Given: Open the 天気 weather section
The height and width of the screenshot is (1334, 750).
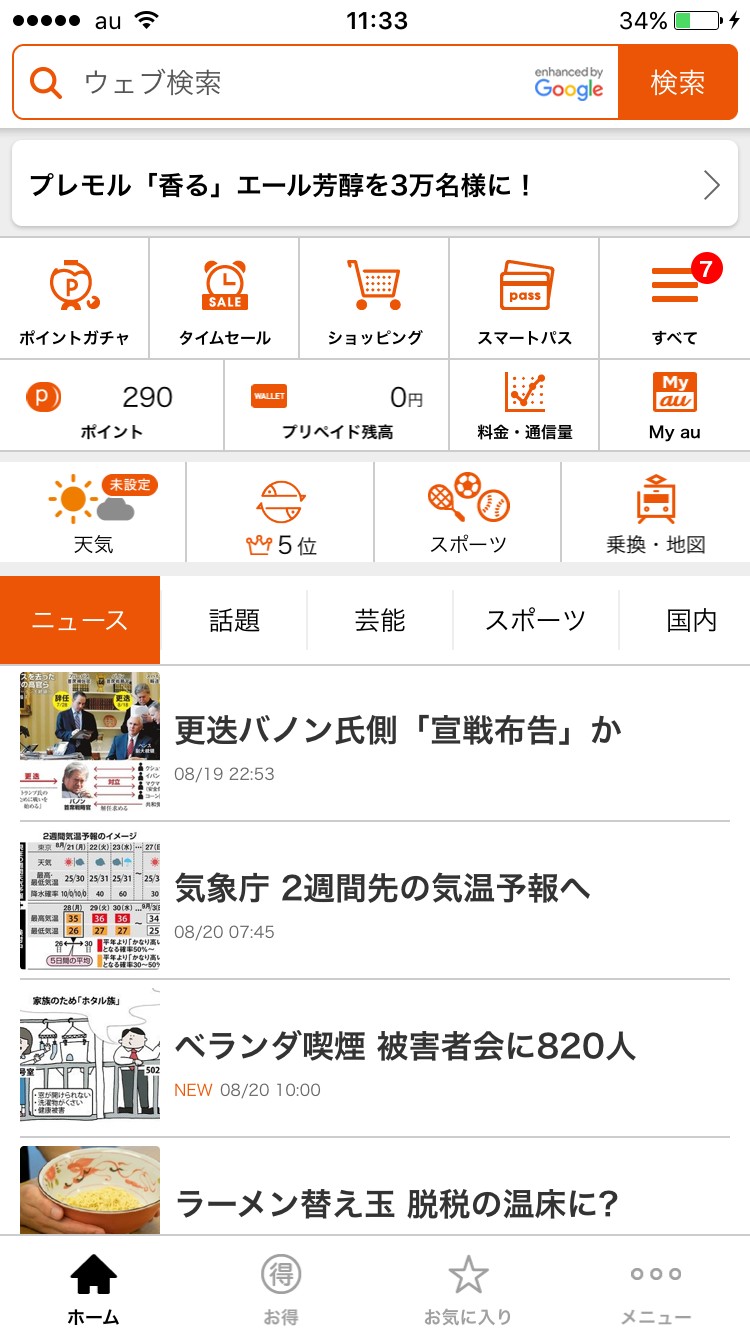Looking at the screenshot, I should [x=93, y=512].
